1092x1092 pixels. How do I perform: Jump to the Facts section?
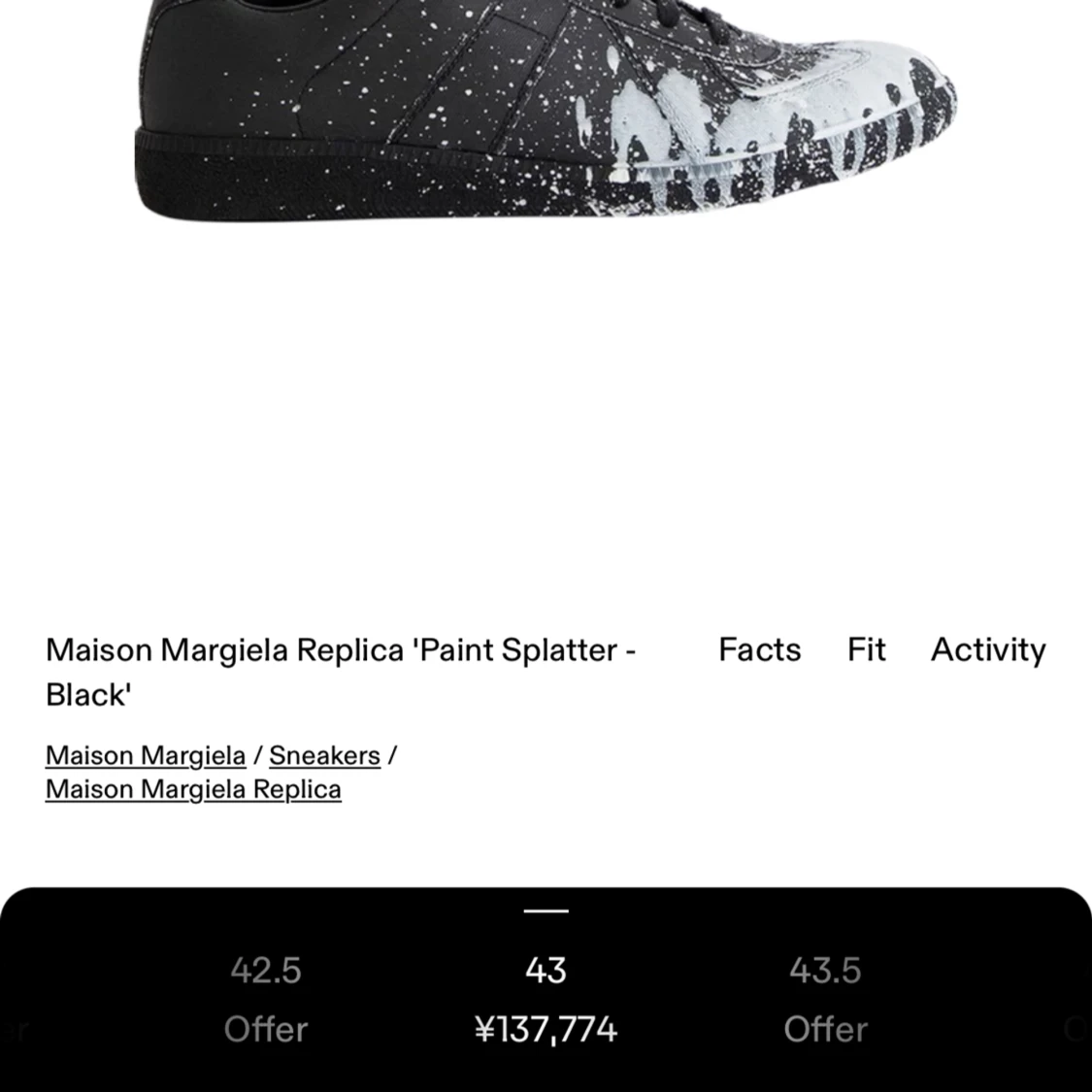[x=759, y=649]
